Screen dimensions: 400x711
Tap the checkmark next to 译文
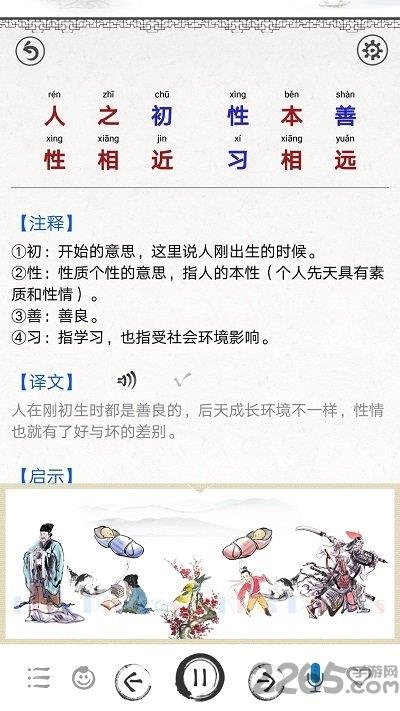pos(182,380)
